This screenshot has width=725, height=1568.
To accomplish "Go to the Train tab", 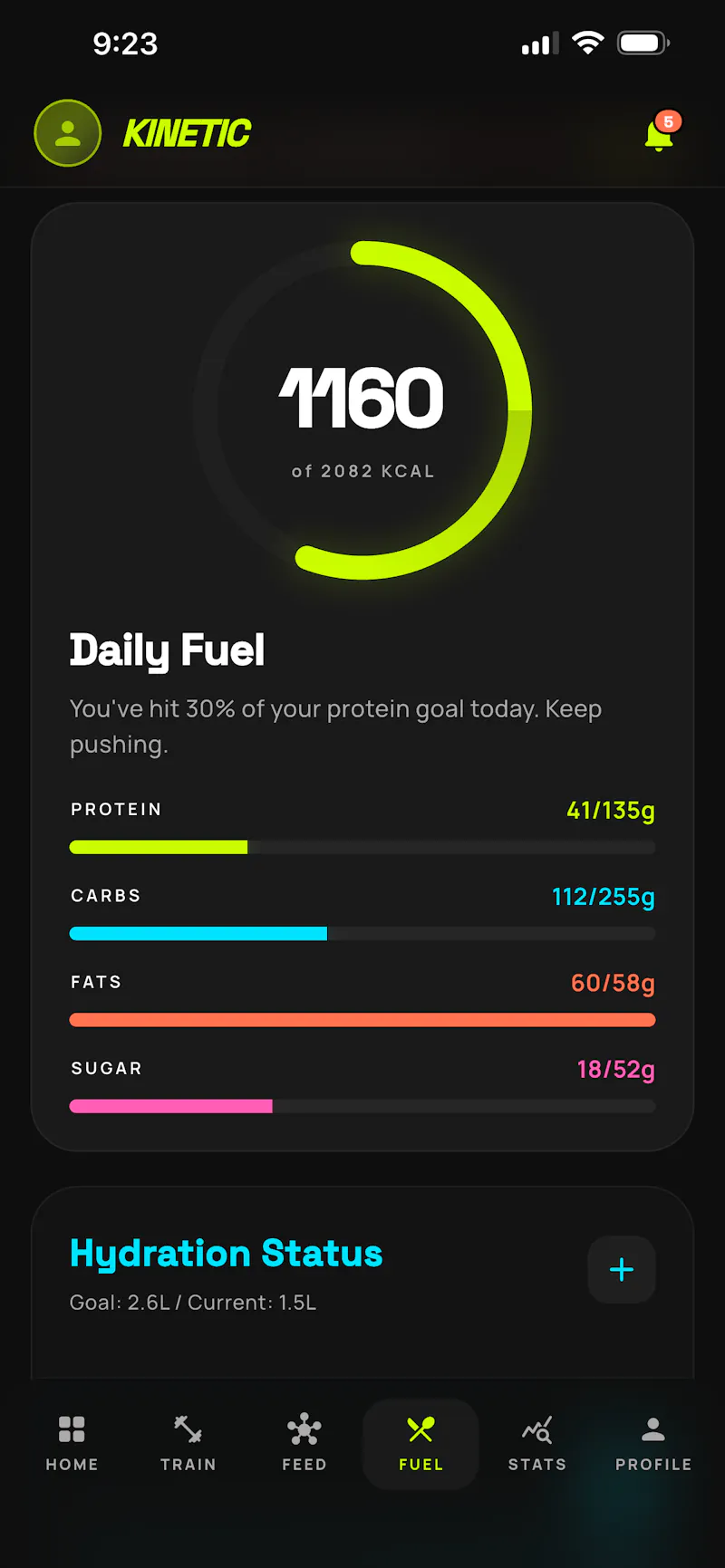I will tap(188, 1444).
